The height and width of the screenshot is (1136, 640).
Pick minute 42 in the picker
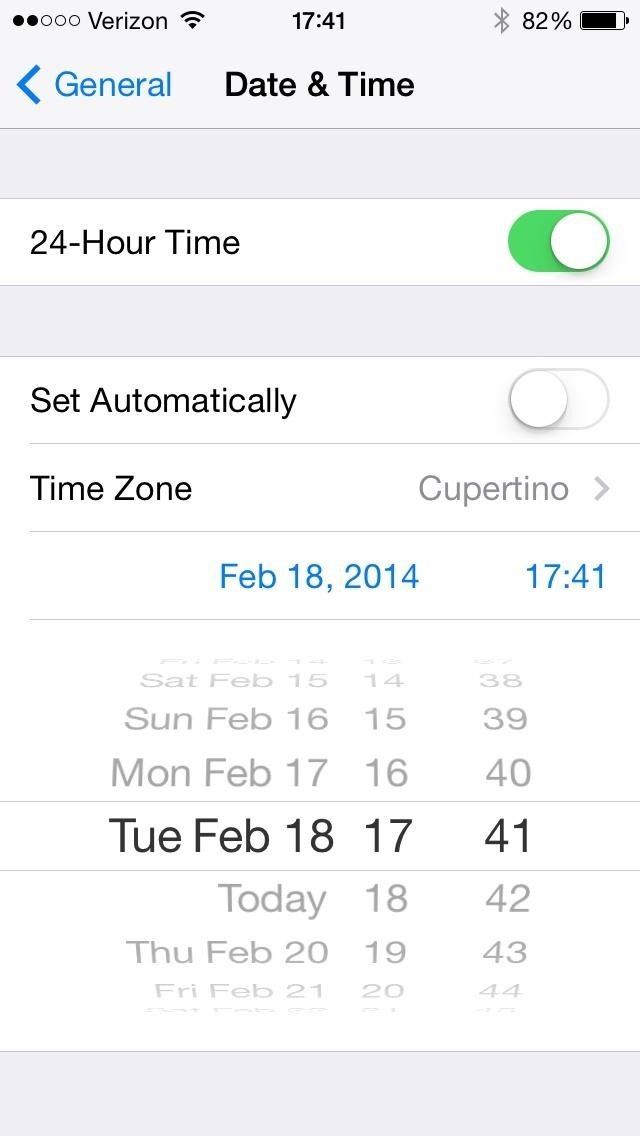coord(507,899)
